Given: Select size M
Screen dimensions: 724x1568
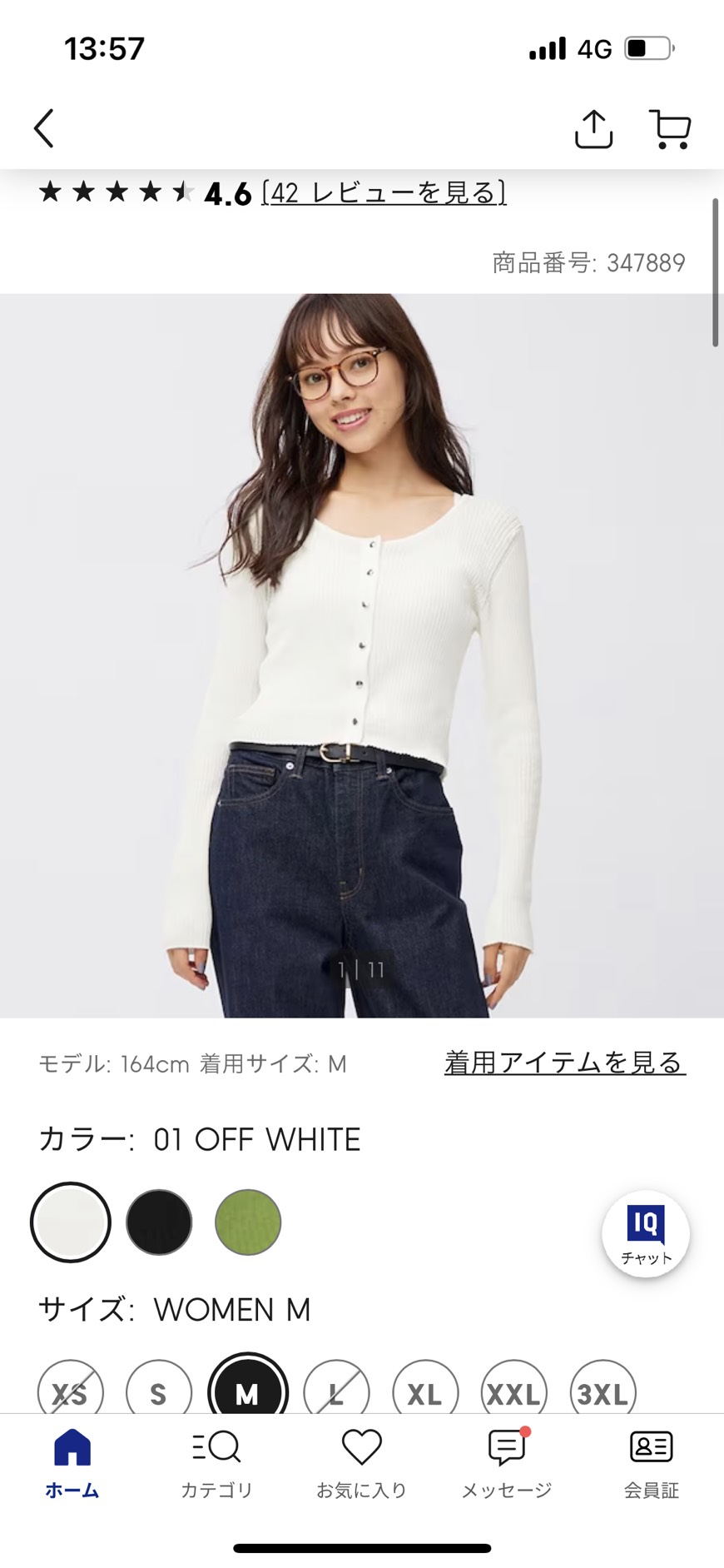Looking at the screenshot, I should pos(247,1388).
